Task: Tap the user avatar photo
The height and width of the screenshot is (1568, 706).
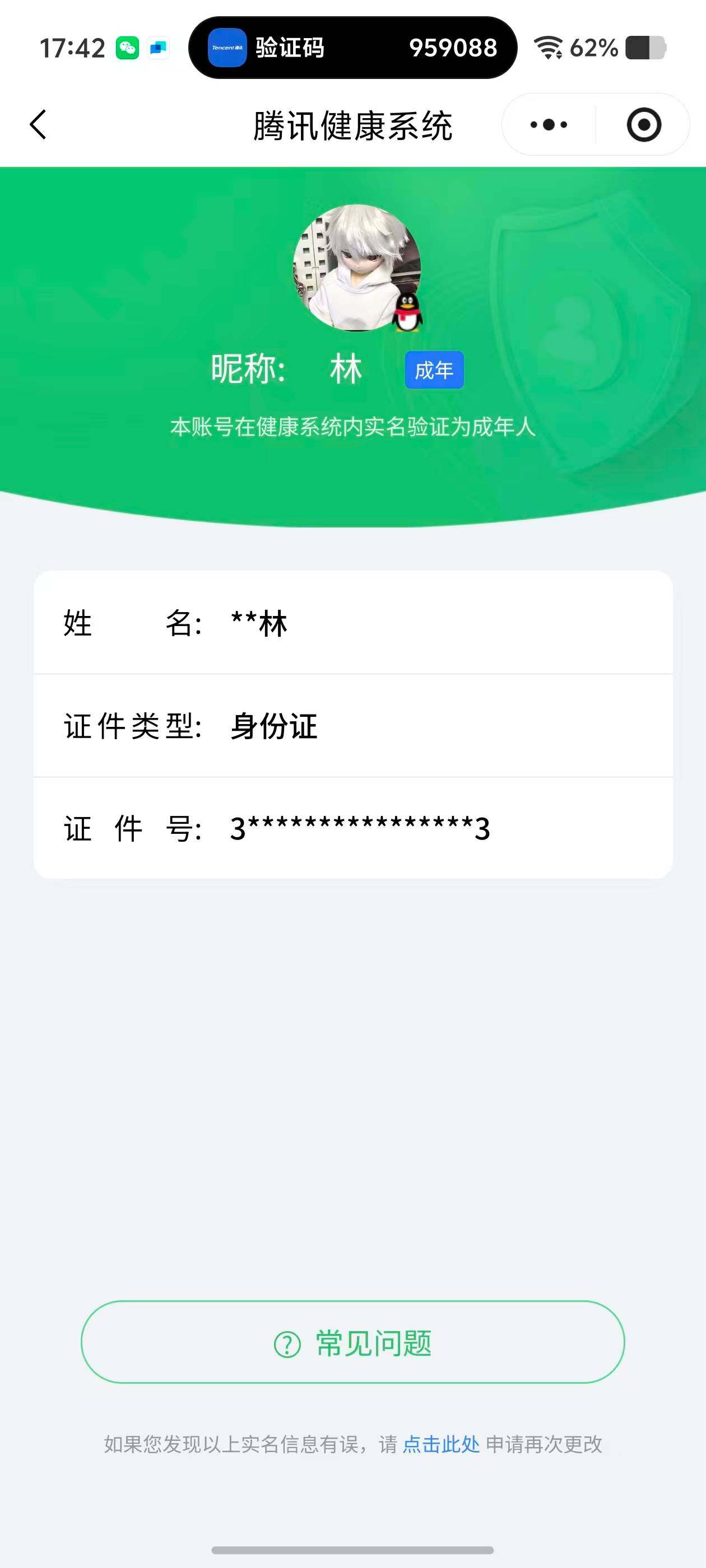Action: point(356,268)
